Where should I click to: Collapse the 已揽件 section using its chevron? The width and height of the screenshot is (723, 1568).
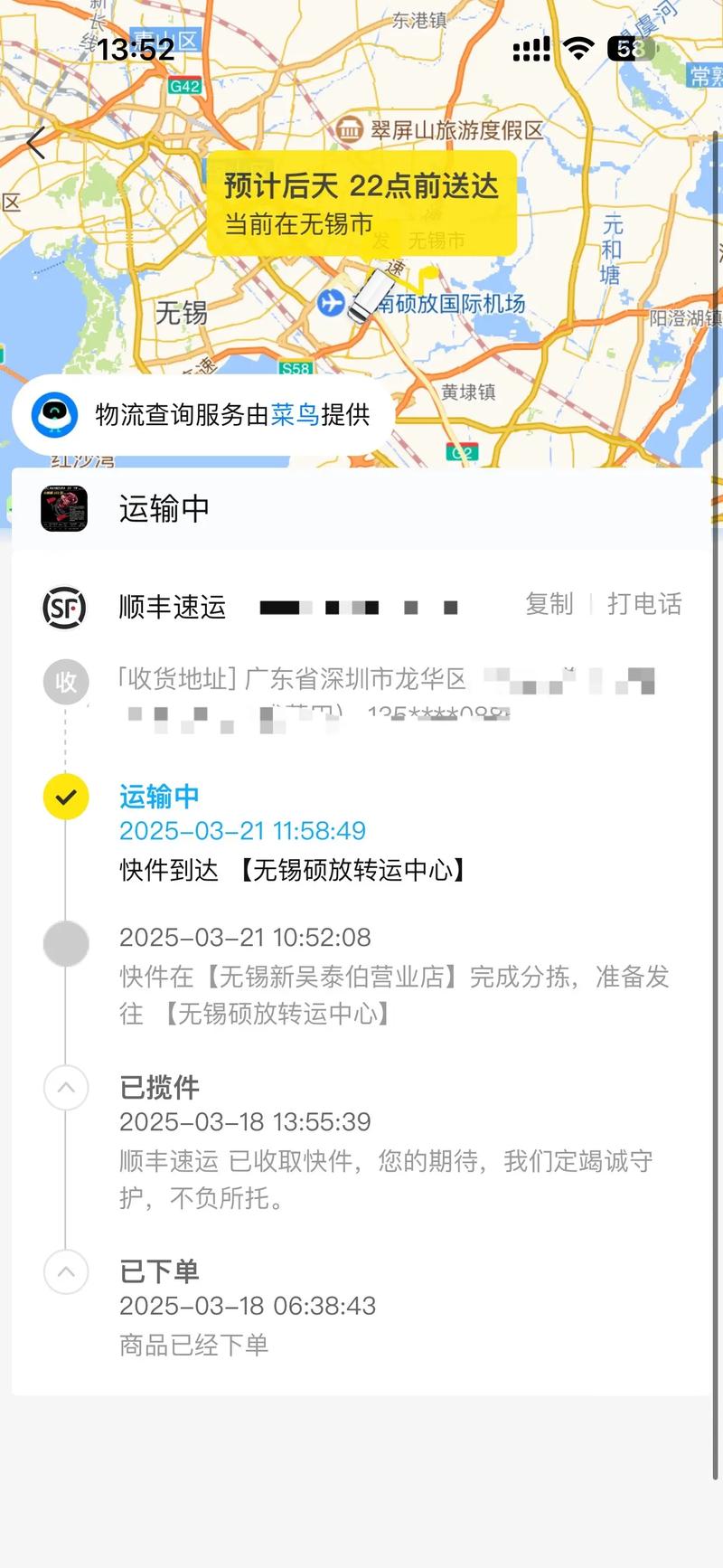pyautogui.click(x=64, y=1089)
